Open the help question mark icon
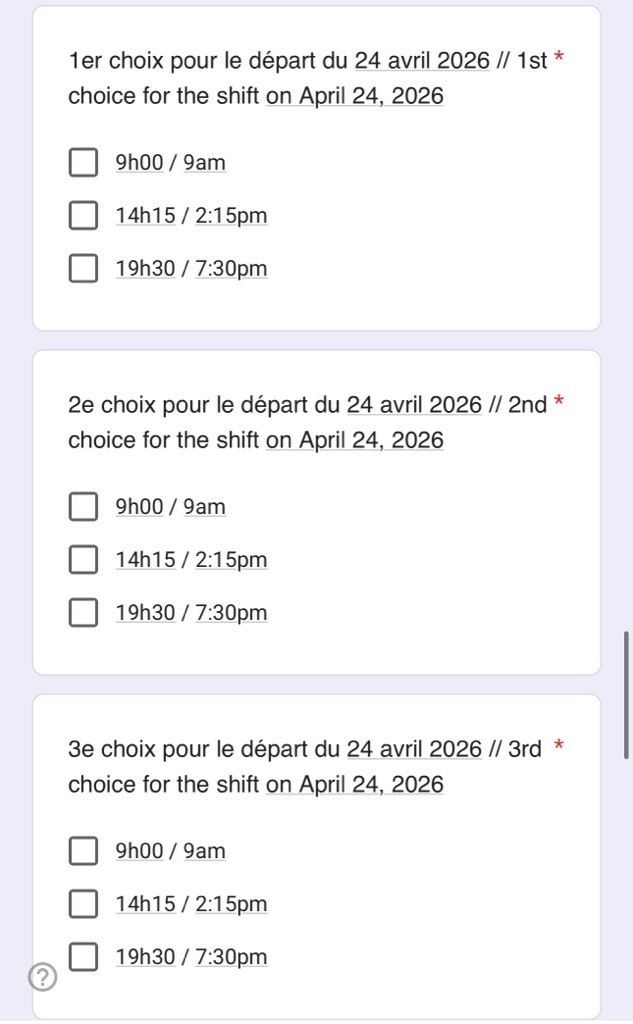 42,978
